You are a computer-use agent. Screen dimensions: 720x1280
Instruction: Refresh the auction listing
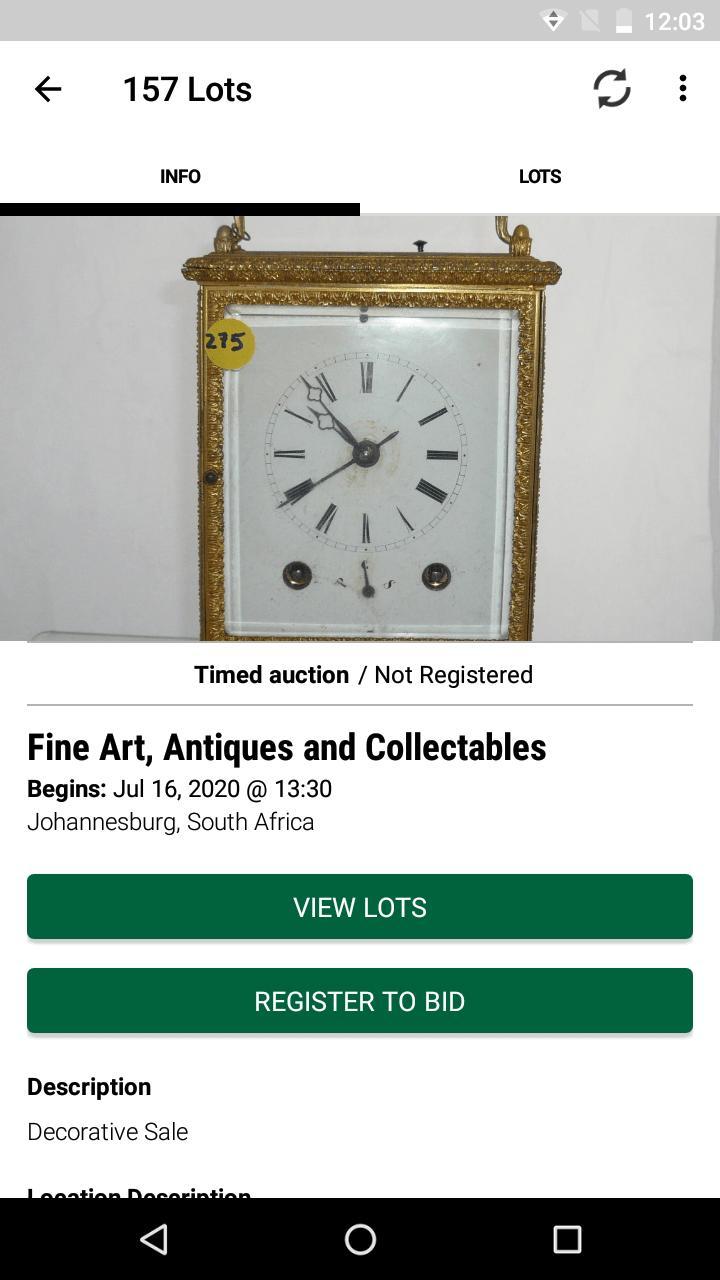(611, 89)
